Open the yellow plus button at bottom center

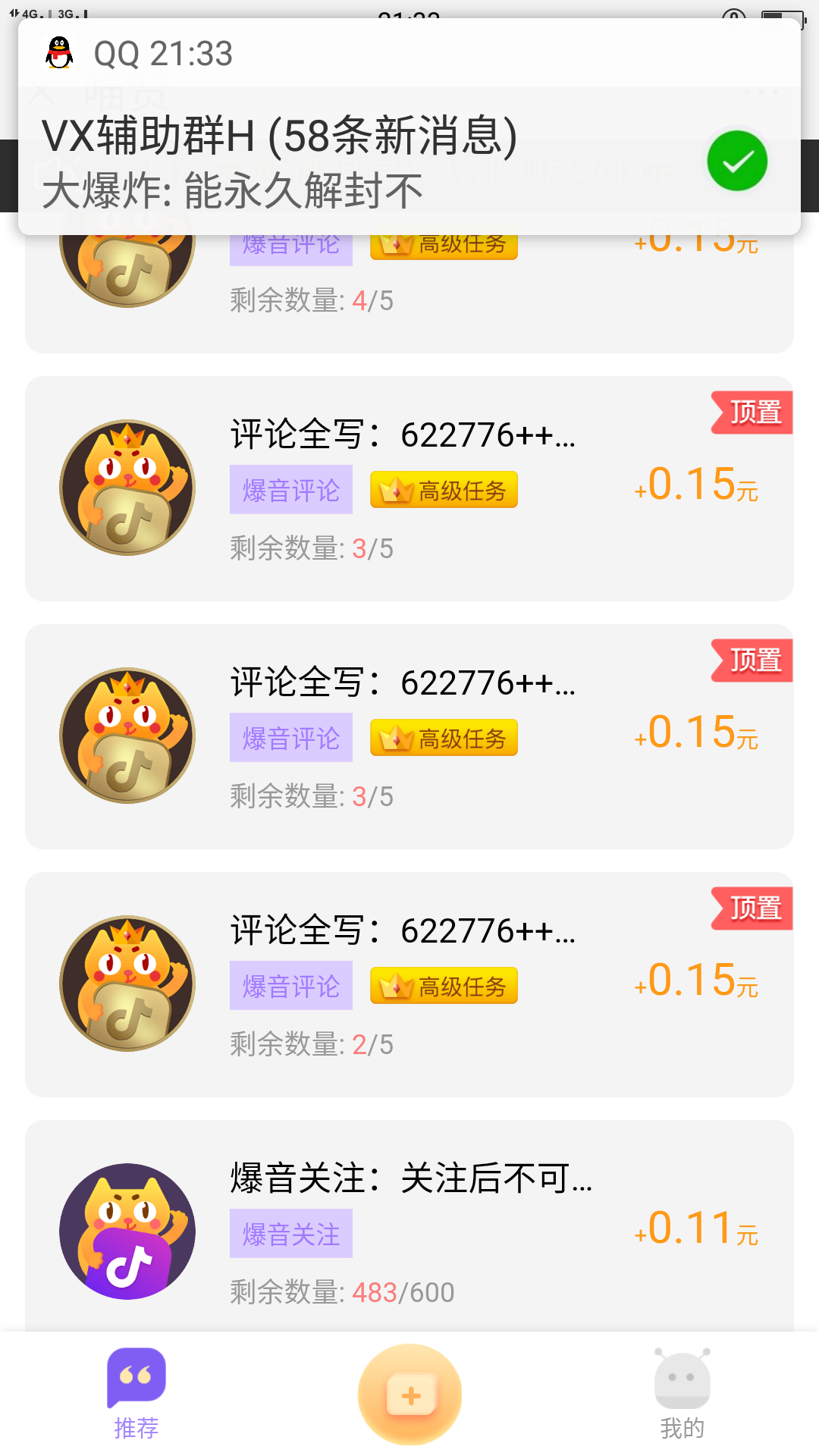pos(409,1392)
